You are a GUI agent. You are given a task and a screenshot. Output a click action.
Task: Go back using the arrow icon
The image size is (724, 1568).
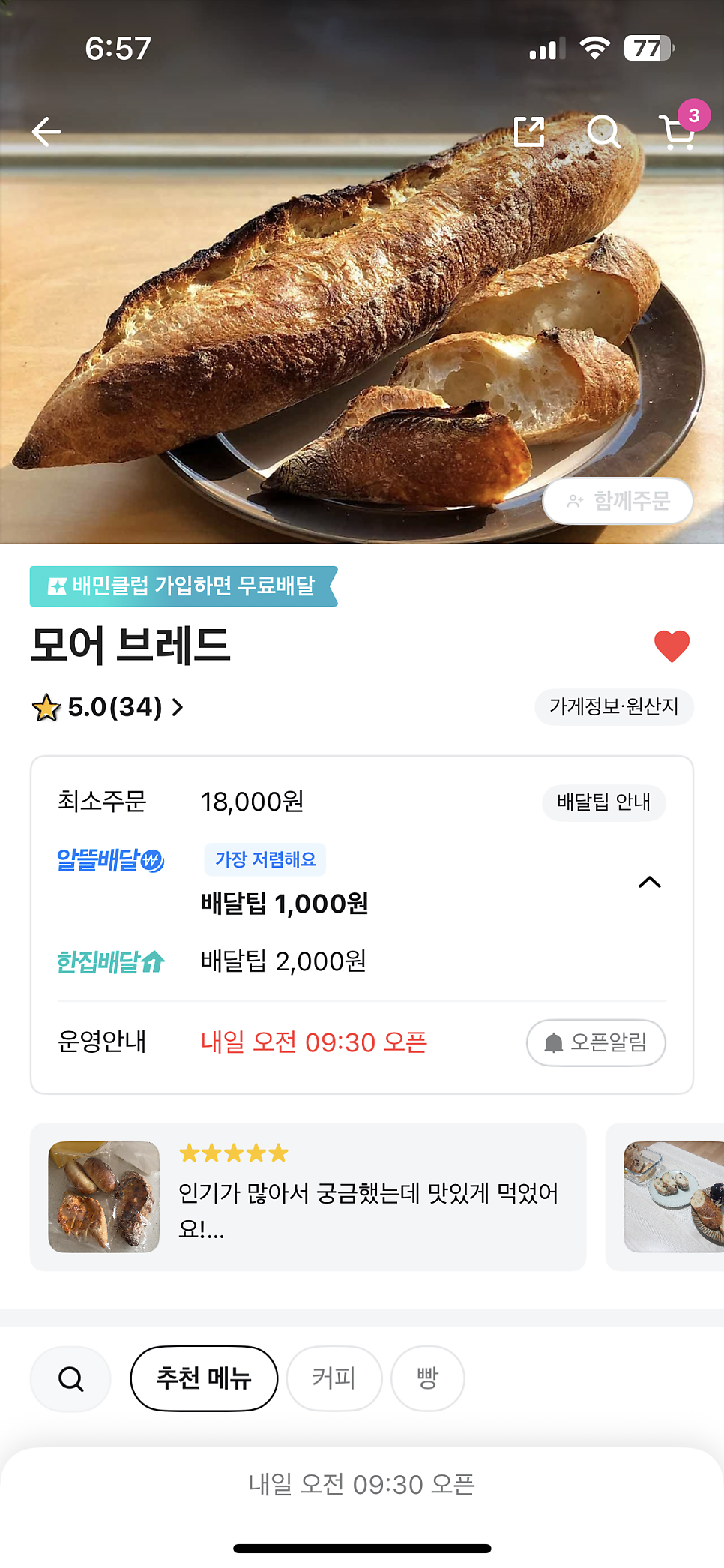(x=46, y=132)
